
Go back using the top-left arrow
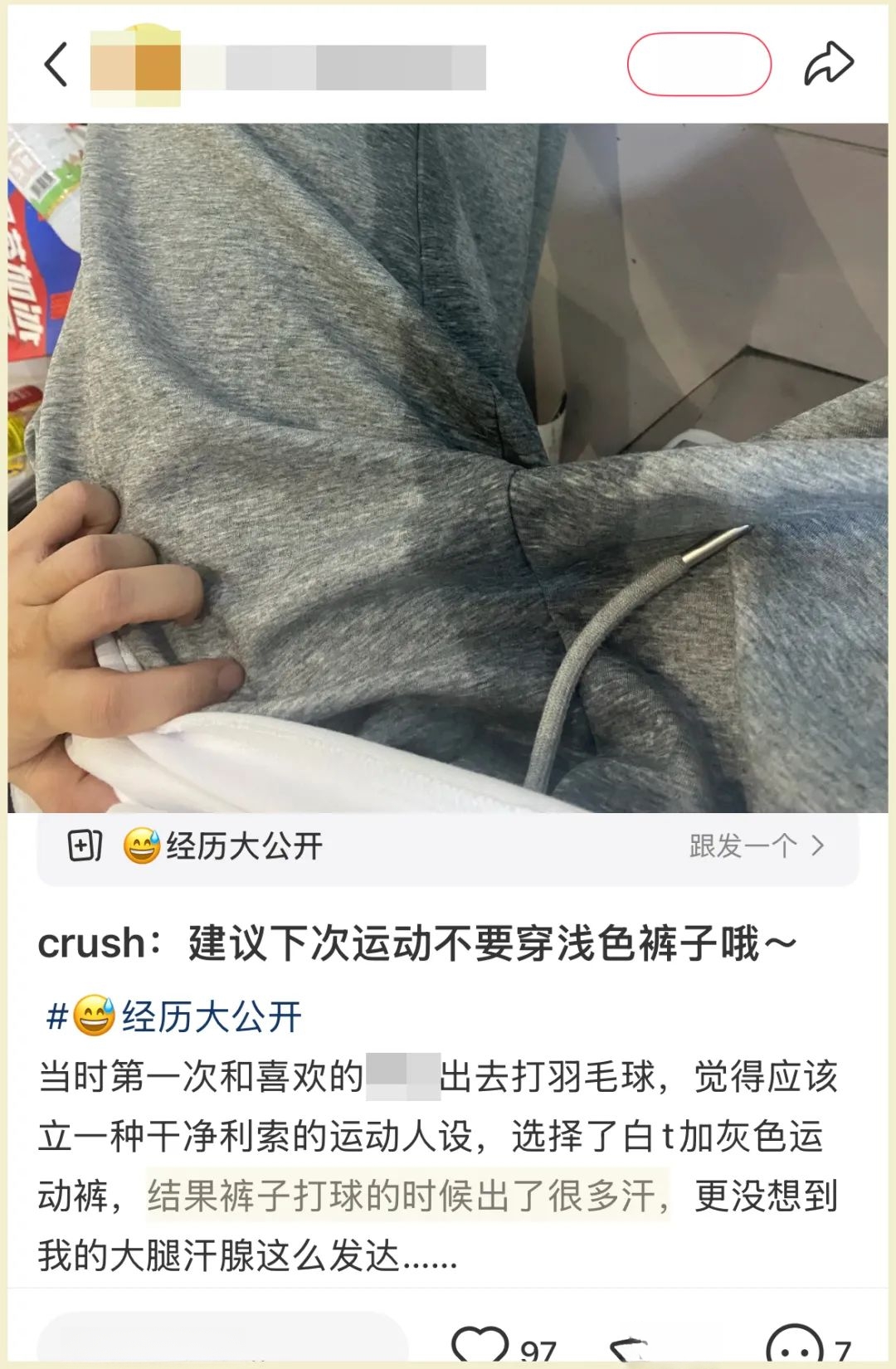coord(56,65)
